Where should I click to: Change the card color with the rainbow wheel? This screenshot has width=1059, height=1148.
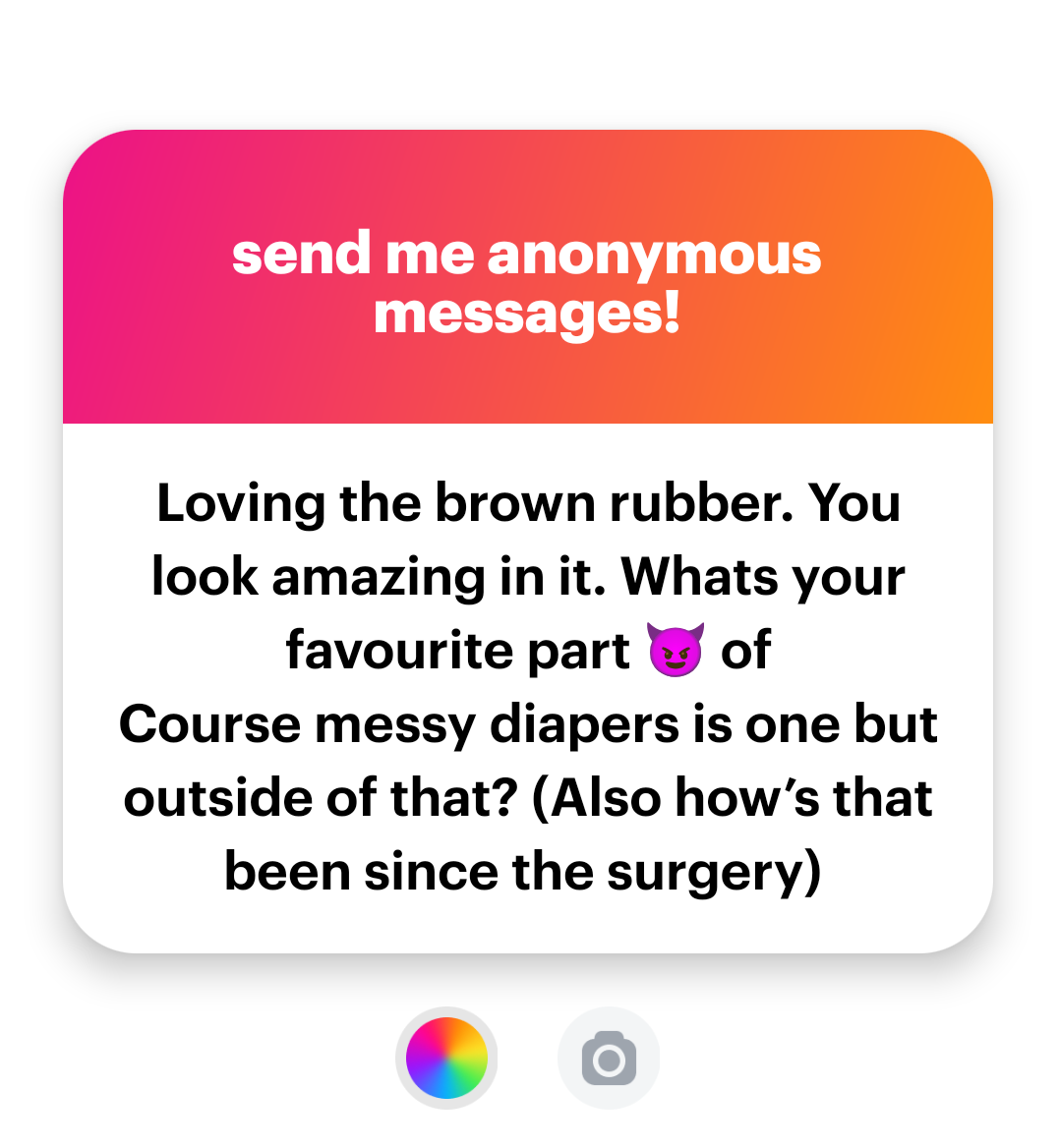coord(447,1058)
